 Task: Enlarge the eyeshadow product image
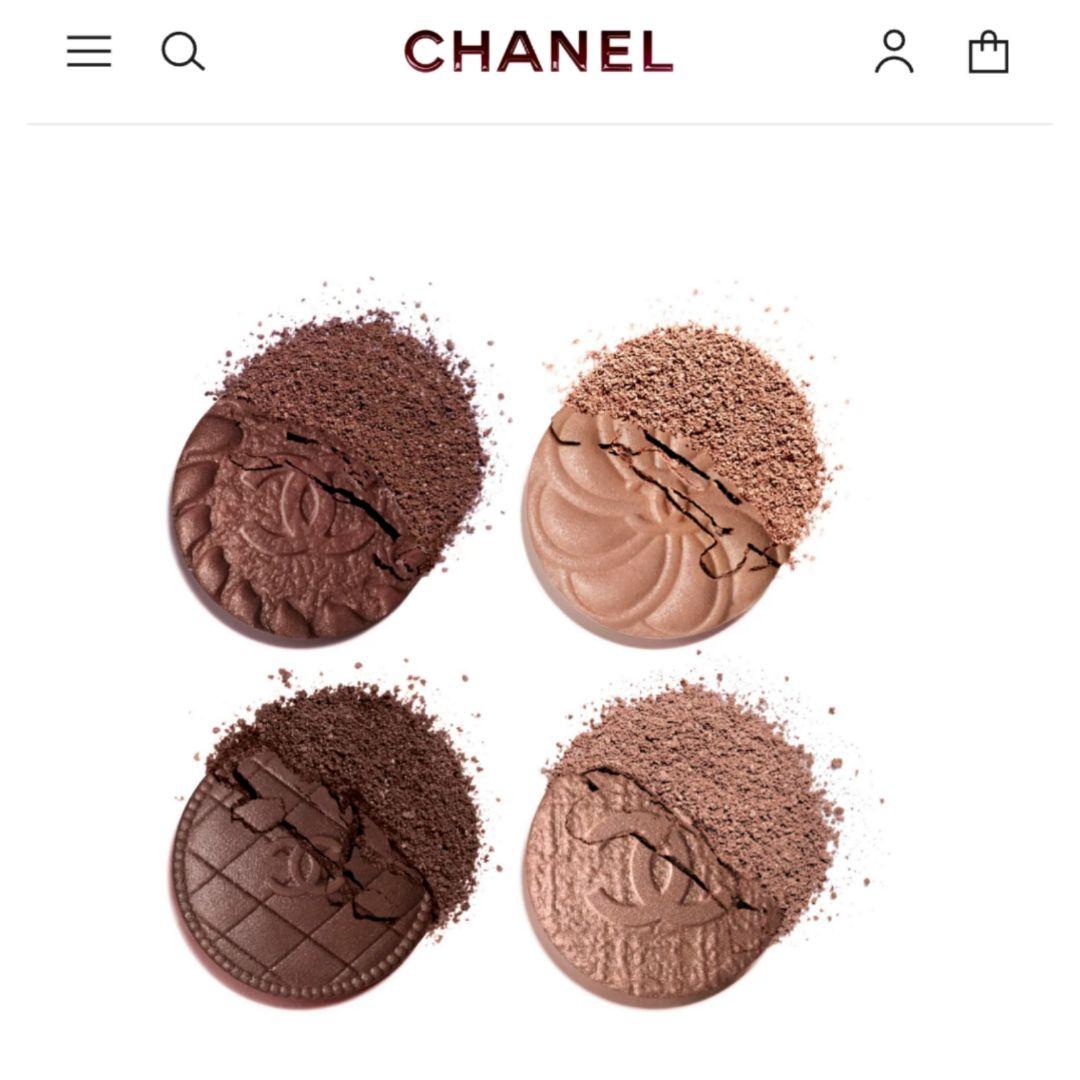point(510,640)
